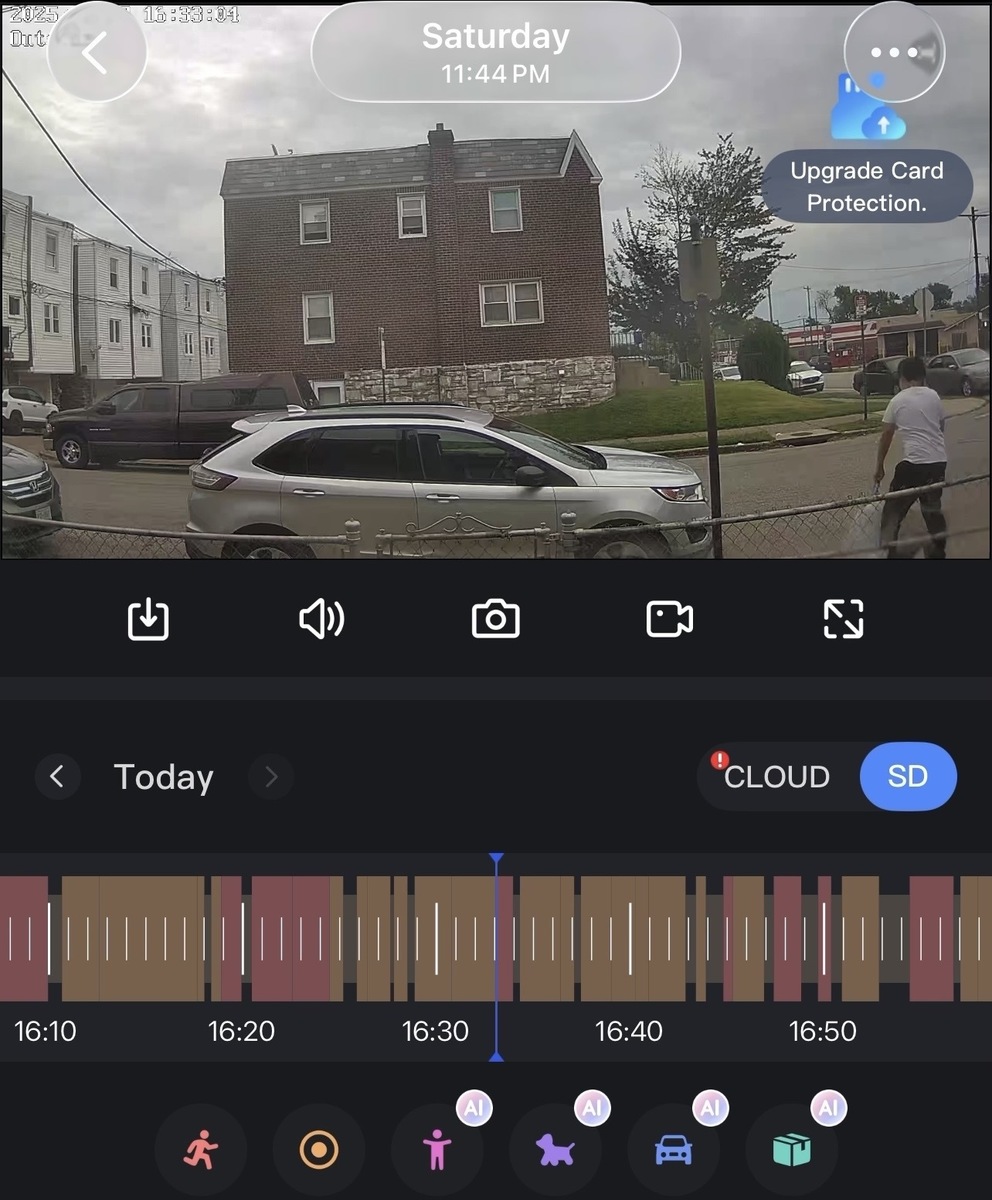Go back using the top-left arrow
The width and height of the screenshot is (992, 1200).
96,53
